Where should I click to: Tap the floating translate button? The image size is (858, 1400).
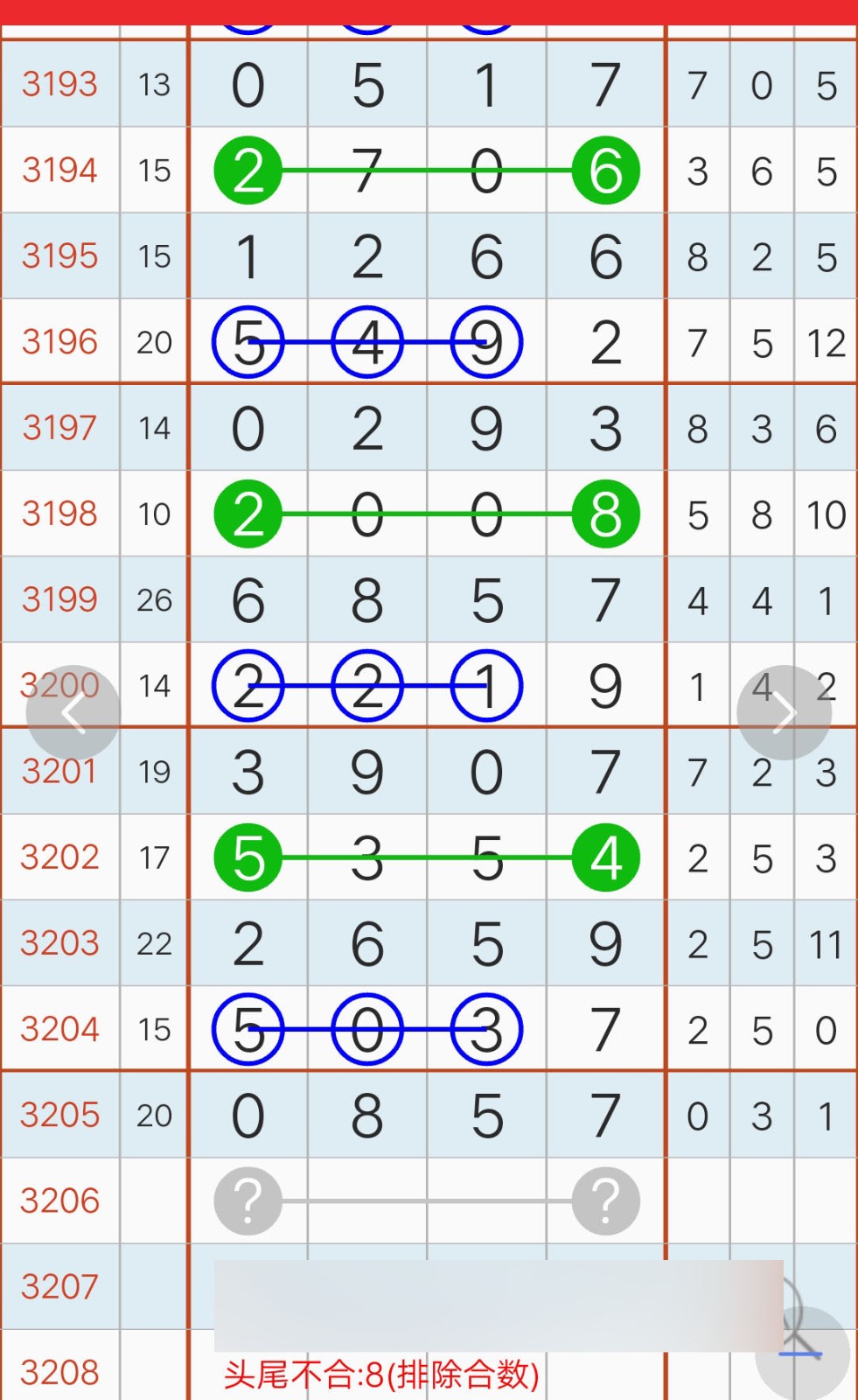tap(803, 1354)
